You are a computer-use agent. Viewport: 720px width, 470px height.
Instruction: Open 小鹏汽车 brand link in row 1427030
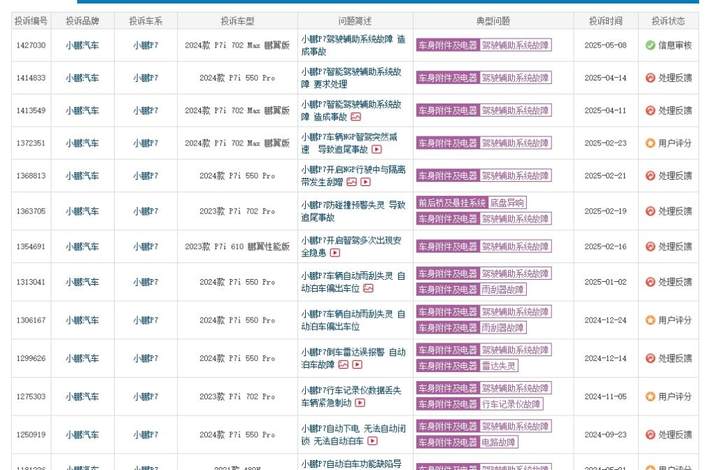point(82,46)
